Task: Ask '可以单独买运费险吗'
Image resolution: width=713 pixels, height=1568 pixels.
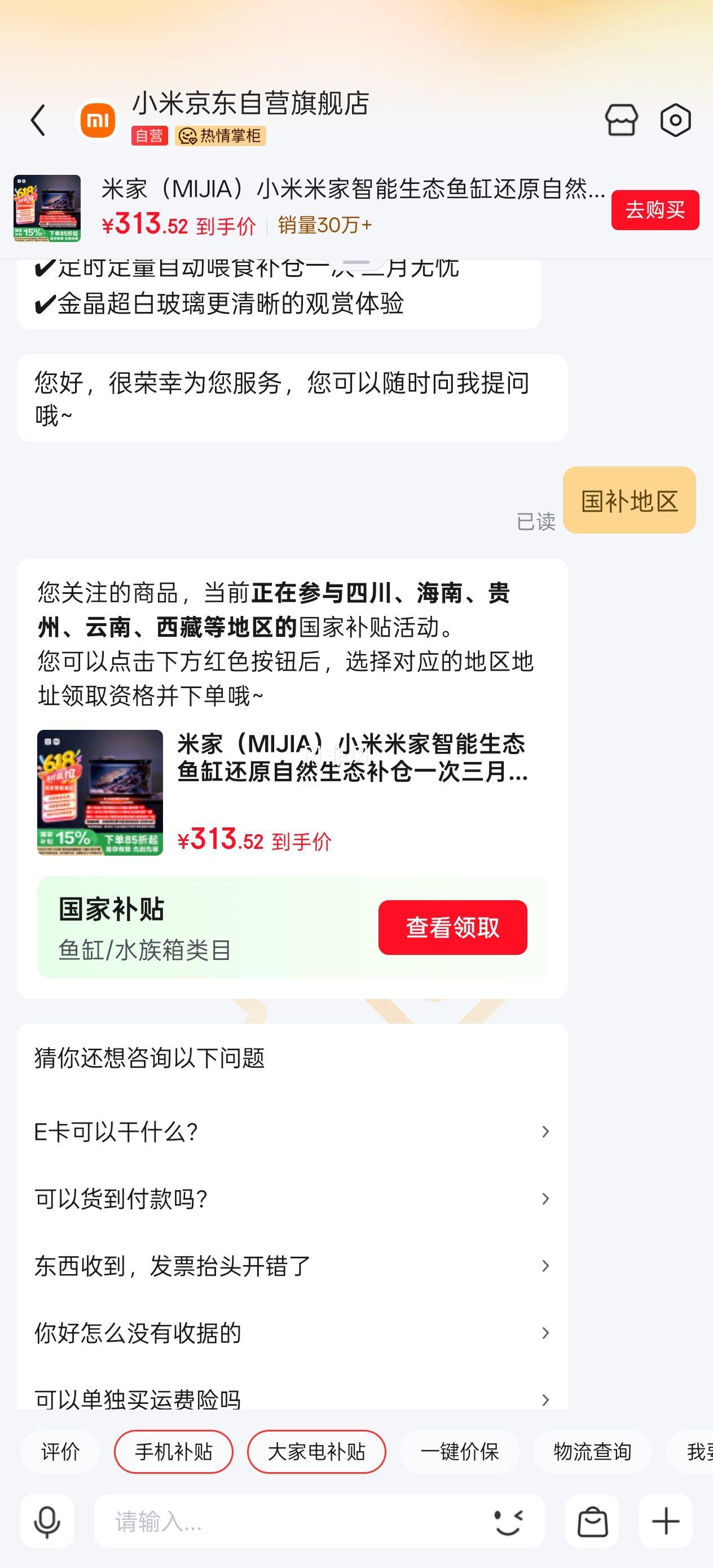Action: [292, 1398]
